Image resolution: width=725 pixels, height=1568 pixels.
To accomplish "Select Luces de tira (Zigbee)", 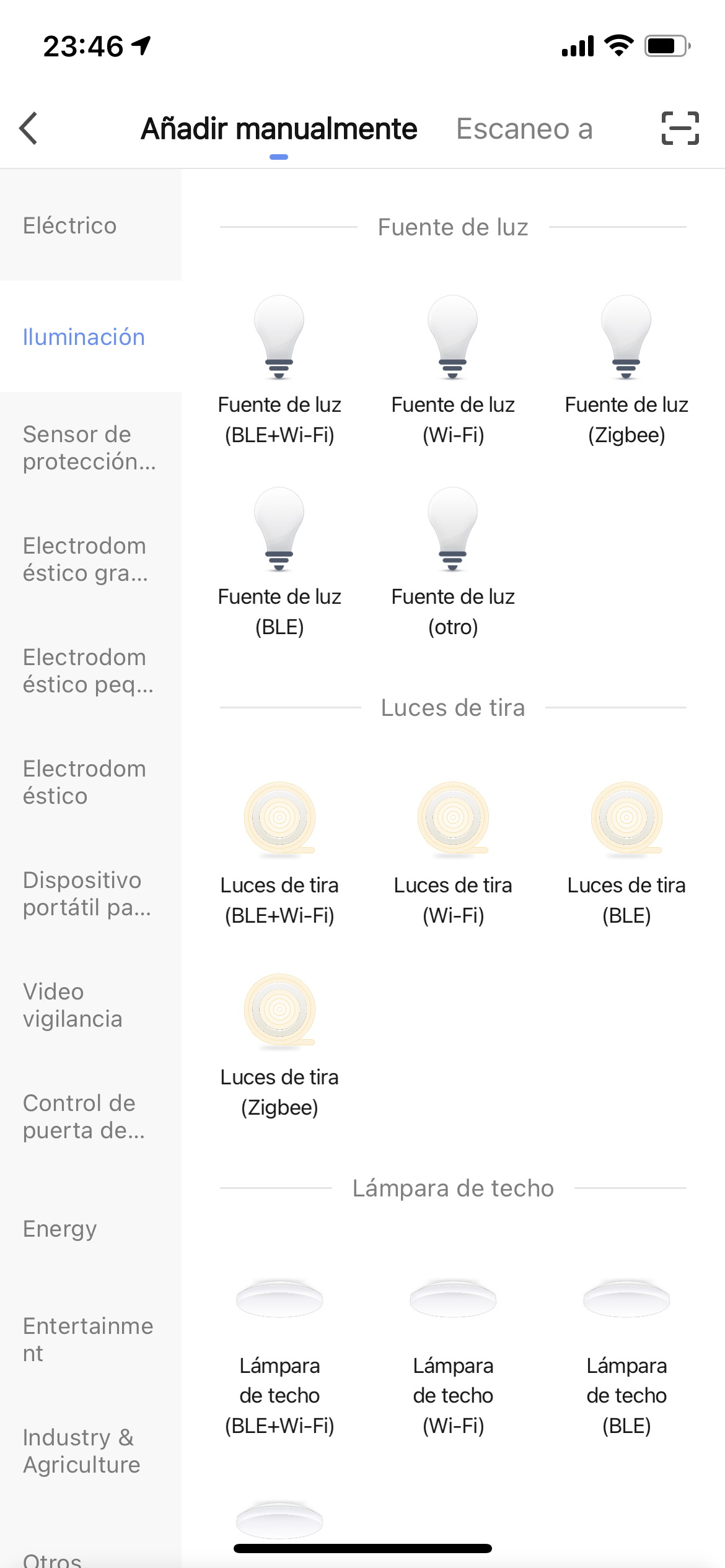I will 279,1047.
